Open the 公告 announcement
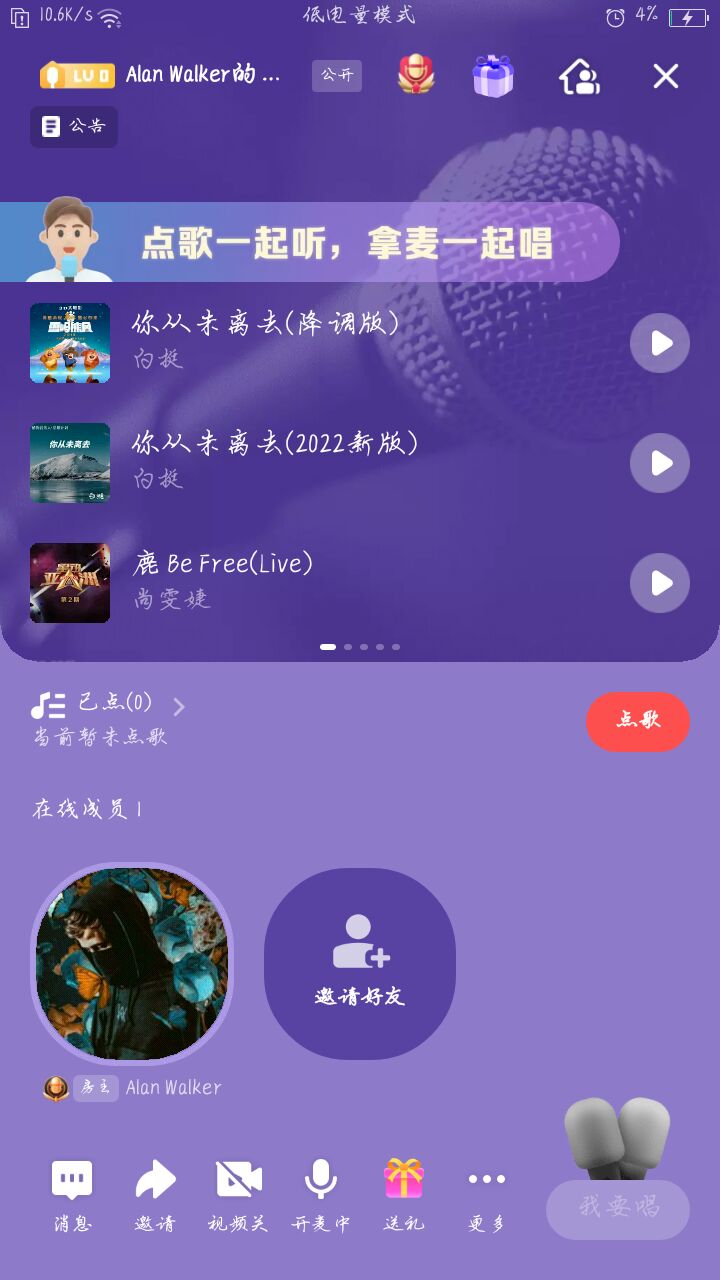This screenshot has height=1280, width=720. (74, 127)
